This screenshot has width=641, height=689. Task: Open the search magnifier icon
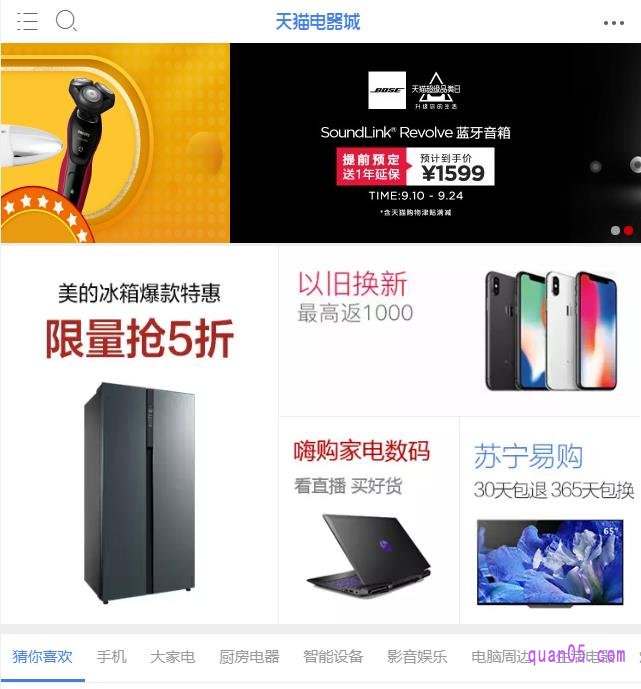point(66,21)
